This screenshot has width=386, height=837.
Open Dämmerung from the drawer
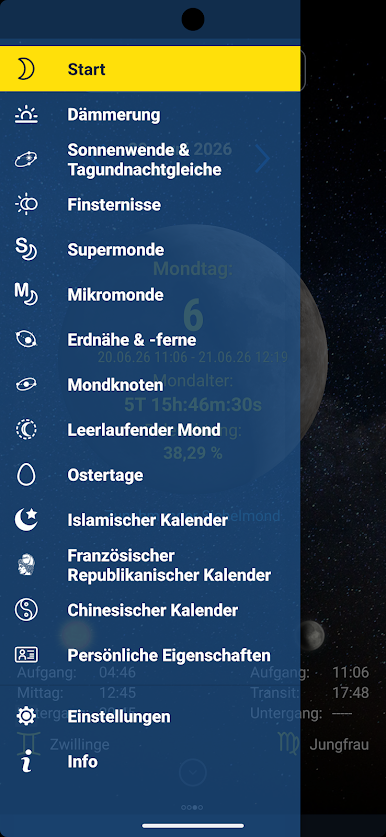(x=150, y=115)
